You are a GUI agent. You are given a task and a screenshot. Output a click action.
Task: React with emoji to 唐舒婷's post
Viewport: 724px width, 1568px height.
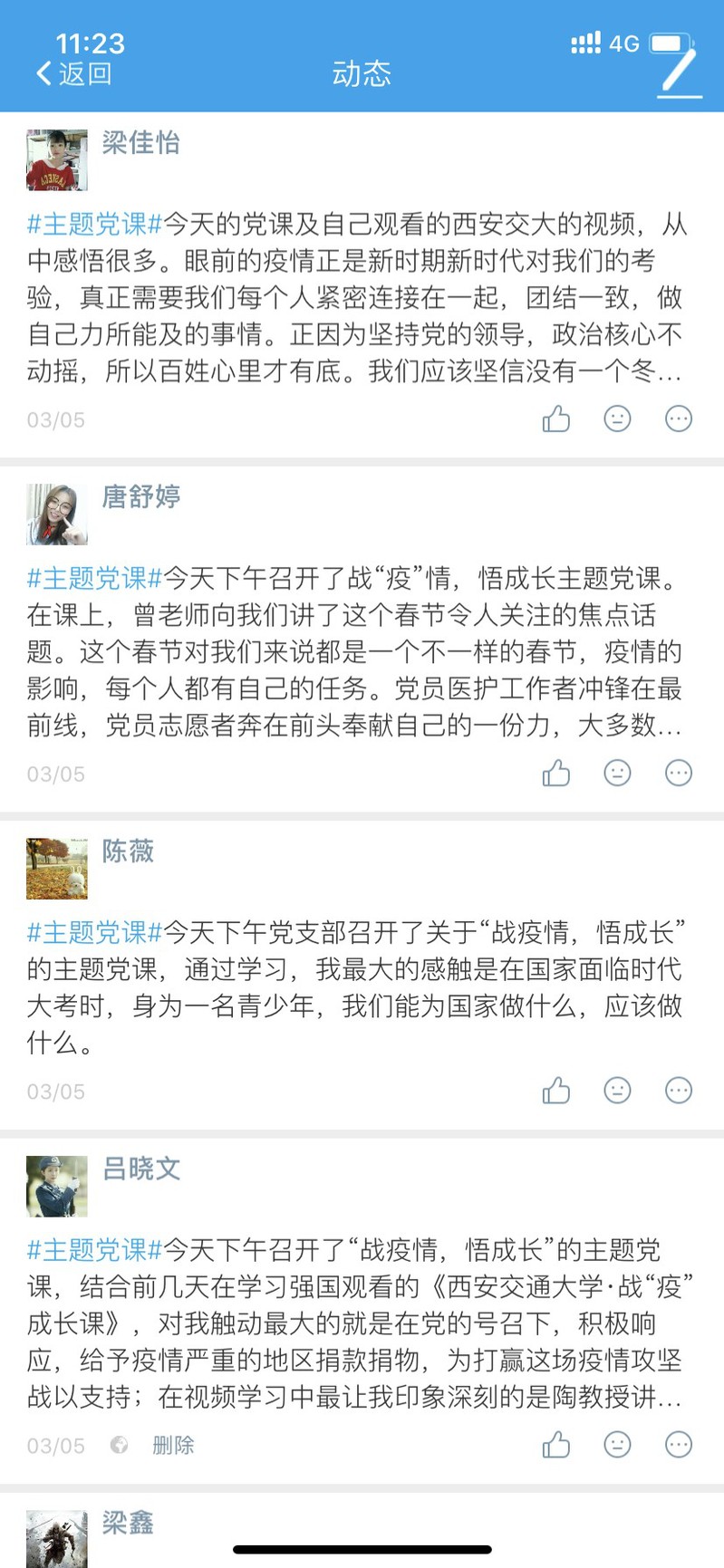[617, 773]
